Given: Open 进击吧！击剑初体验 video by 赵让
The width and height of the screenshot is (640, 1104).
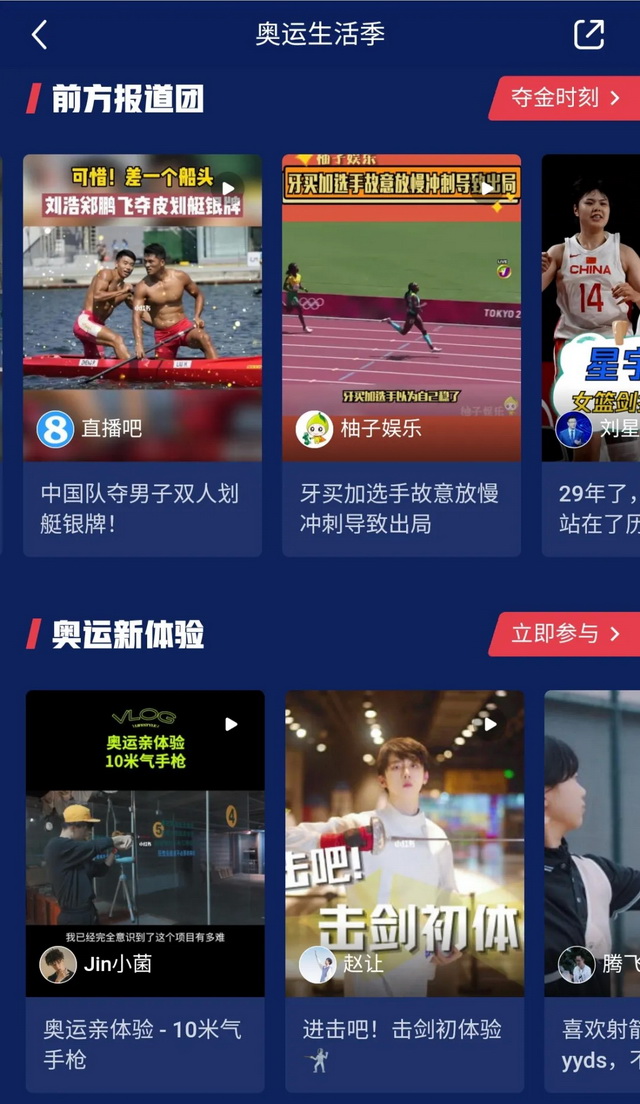Looking at the screenshot, I should pyautogui.click(x=404, y=843).
